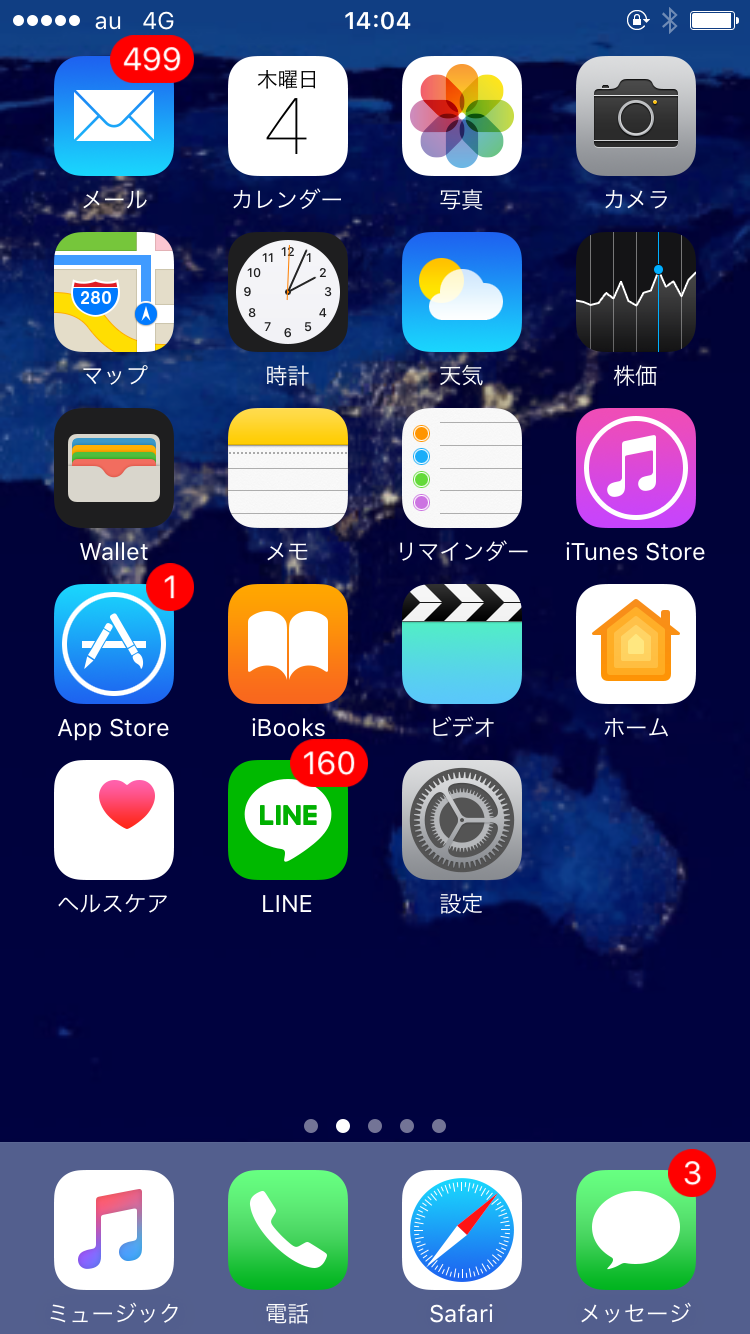Viewport: 750px width, 1334px height.
Task: Launch Safari from the dock
Action: [462, 1230]
